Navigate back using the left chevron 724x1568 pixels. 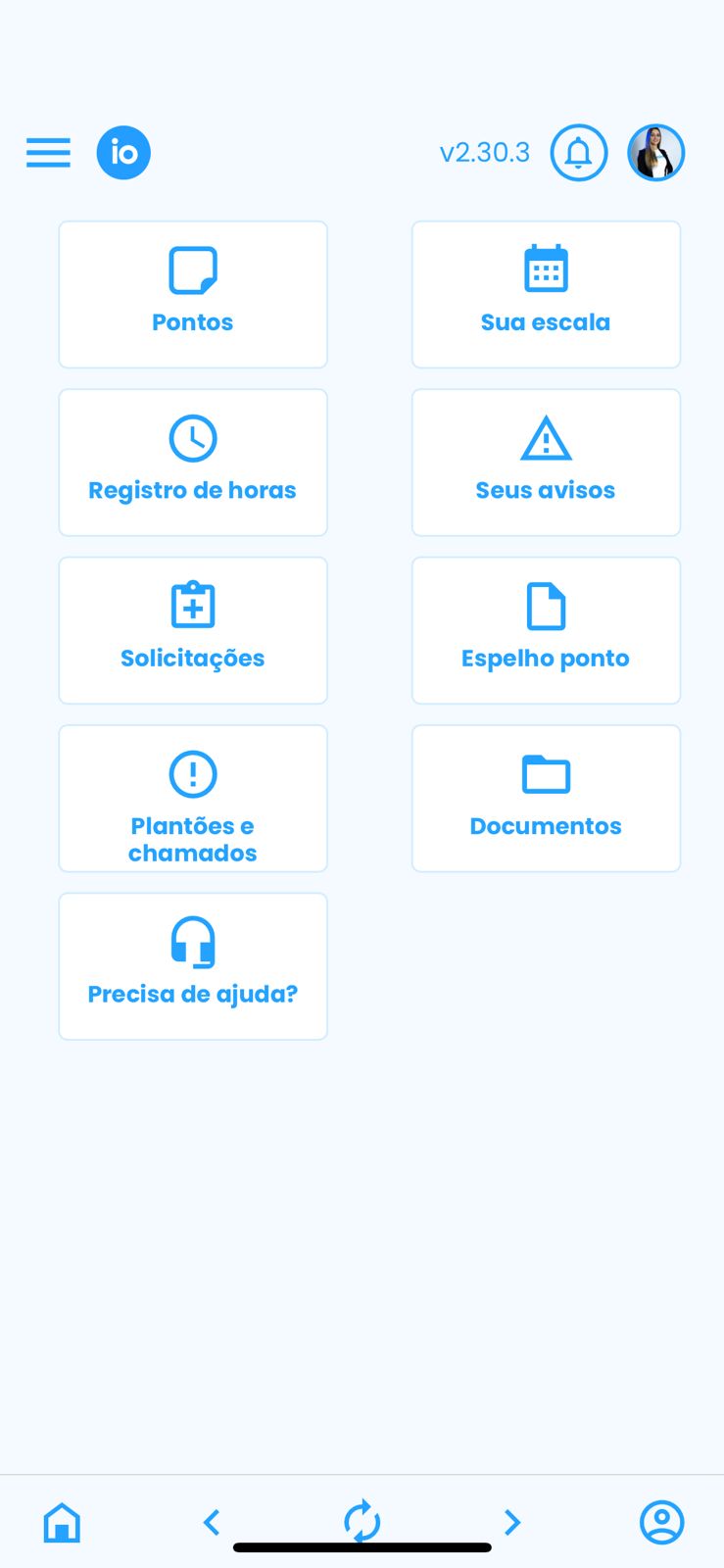click(x=212, y=1522)
